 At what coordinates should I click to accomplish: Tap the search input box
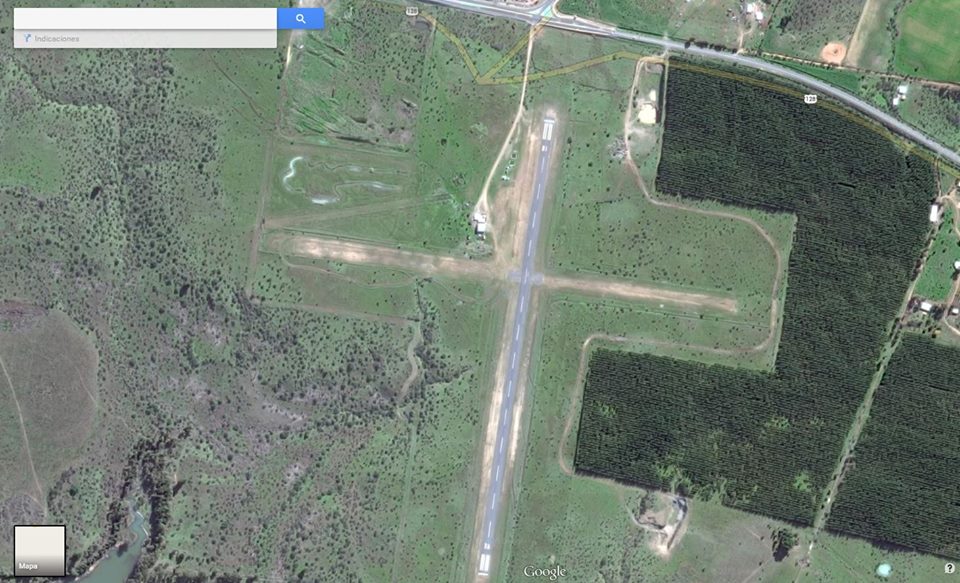click(145, 19)
